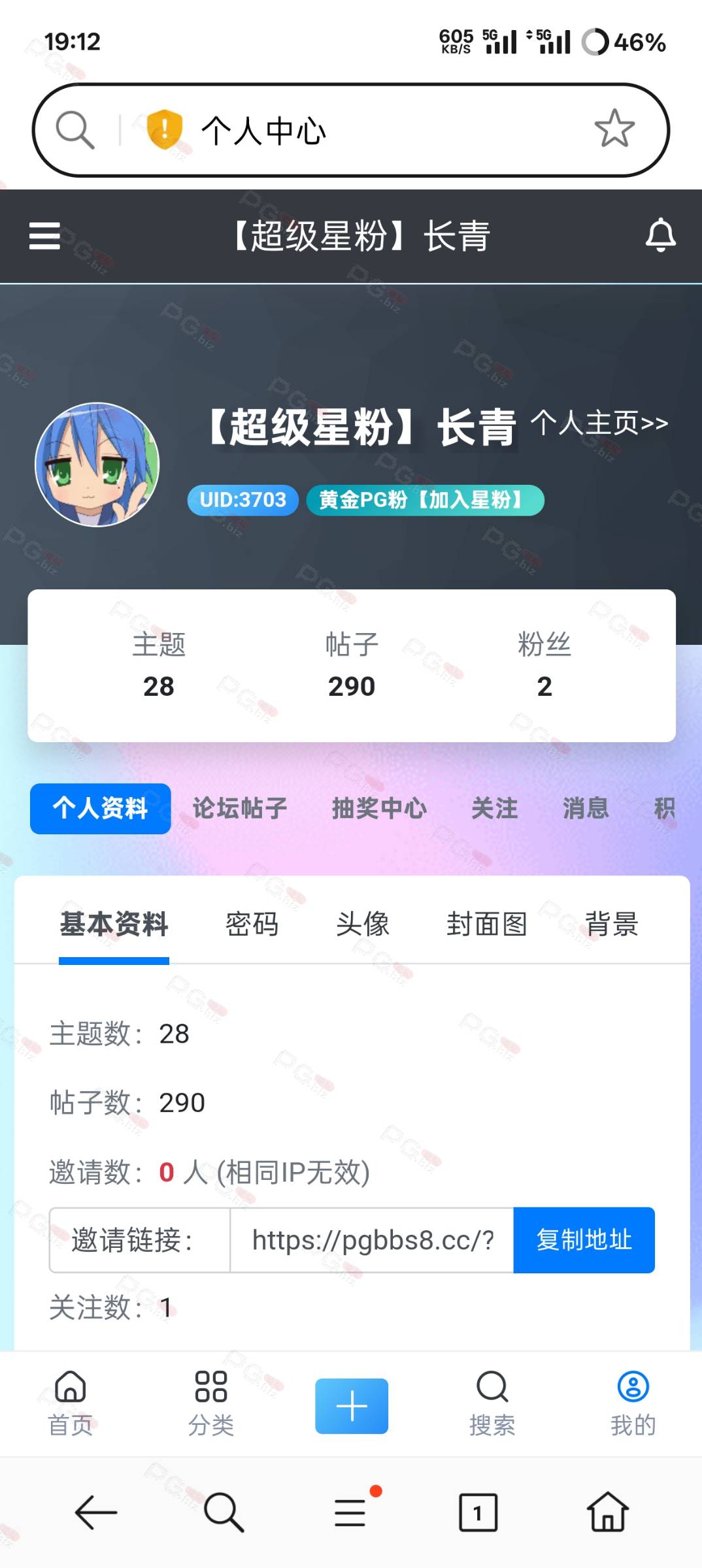Select the 背景 sub-tab
Image resolution: width=702 pixels, height=1568 pixels.
[612, 924]
